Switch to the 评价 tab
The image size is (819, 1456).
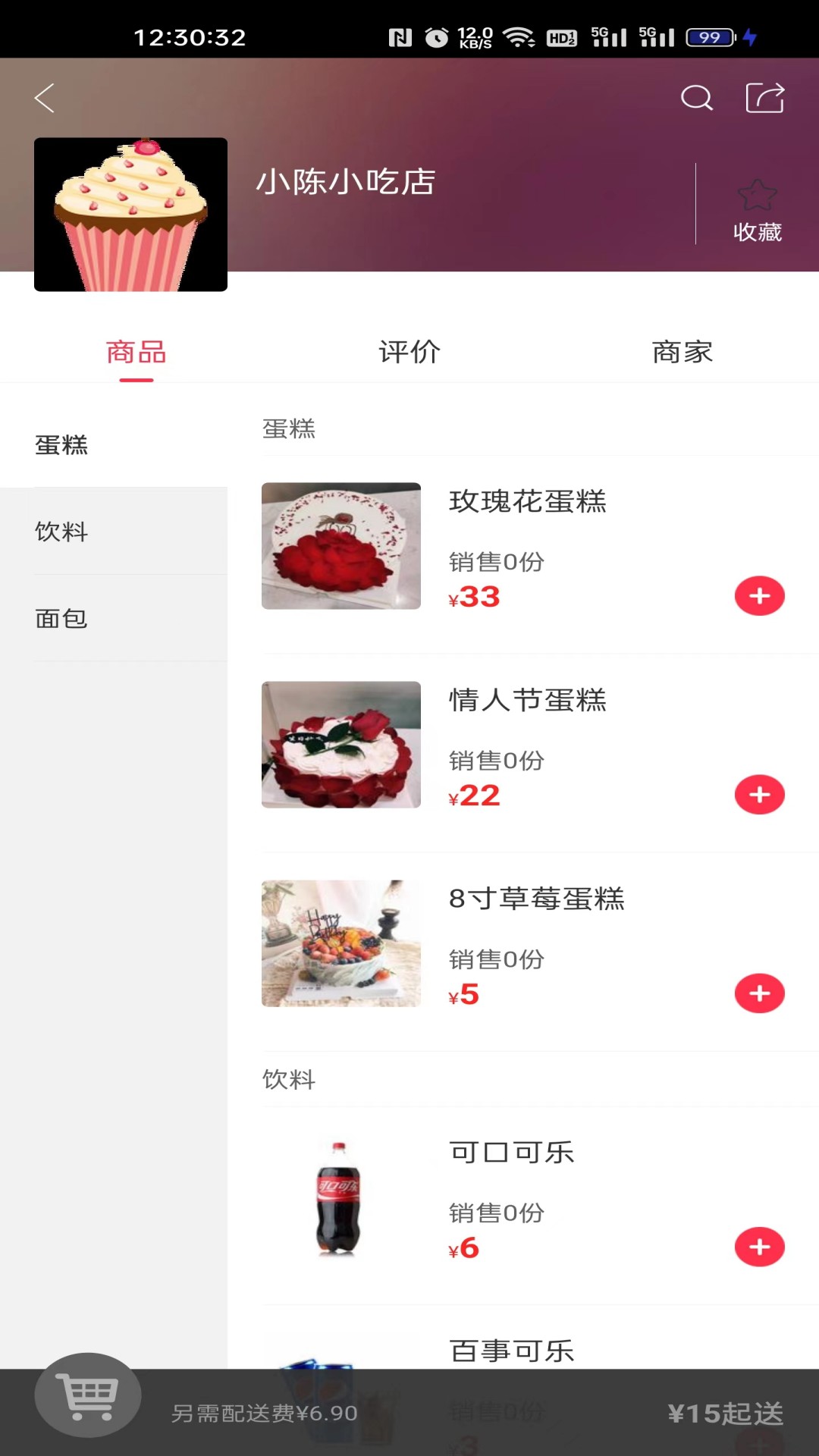coord(409,352)
